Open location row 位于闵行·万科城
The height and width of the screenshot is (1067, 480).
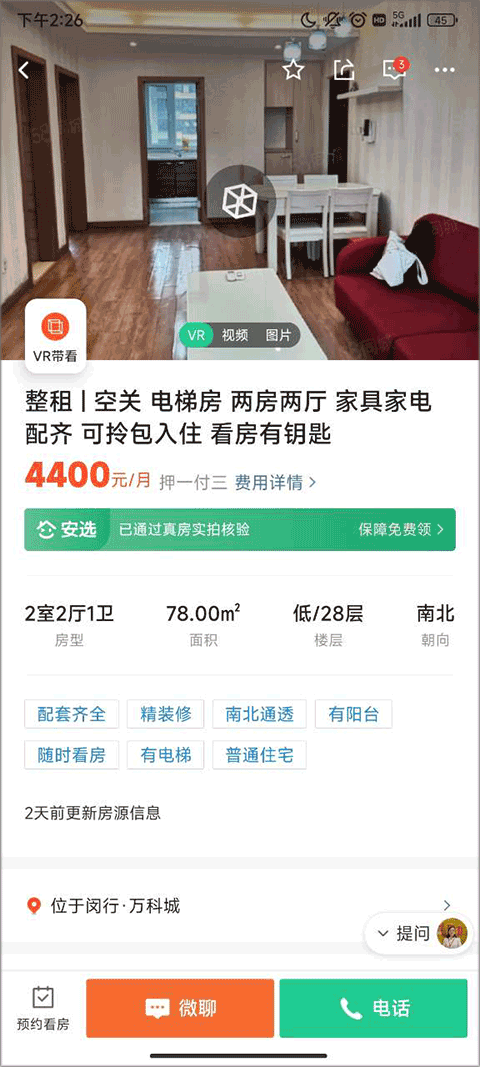(240, 906)
